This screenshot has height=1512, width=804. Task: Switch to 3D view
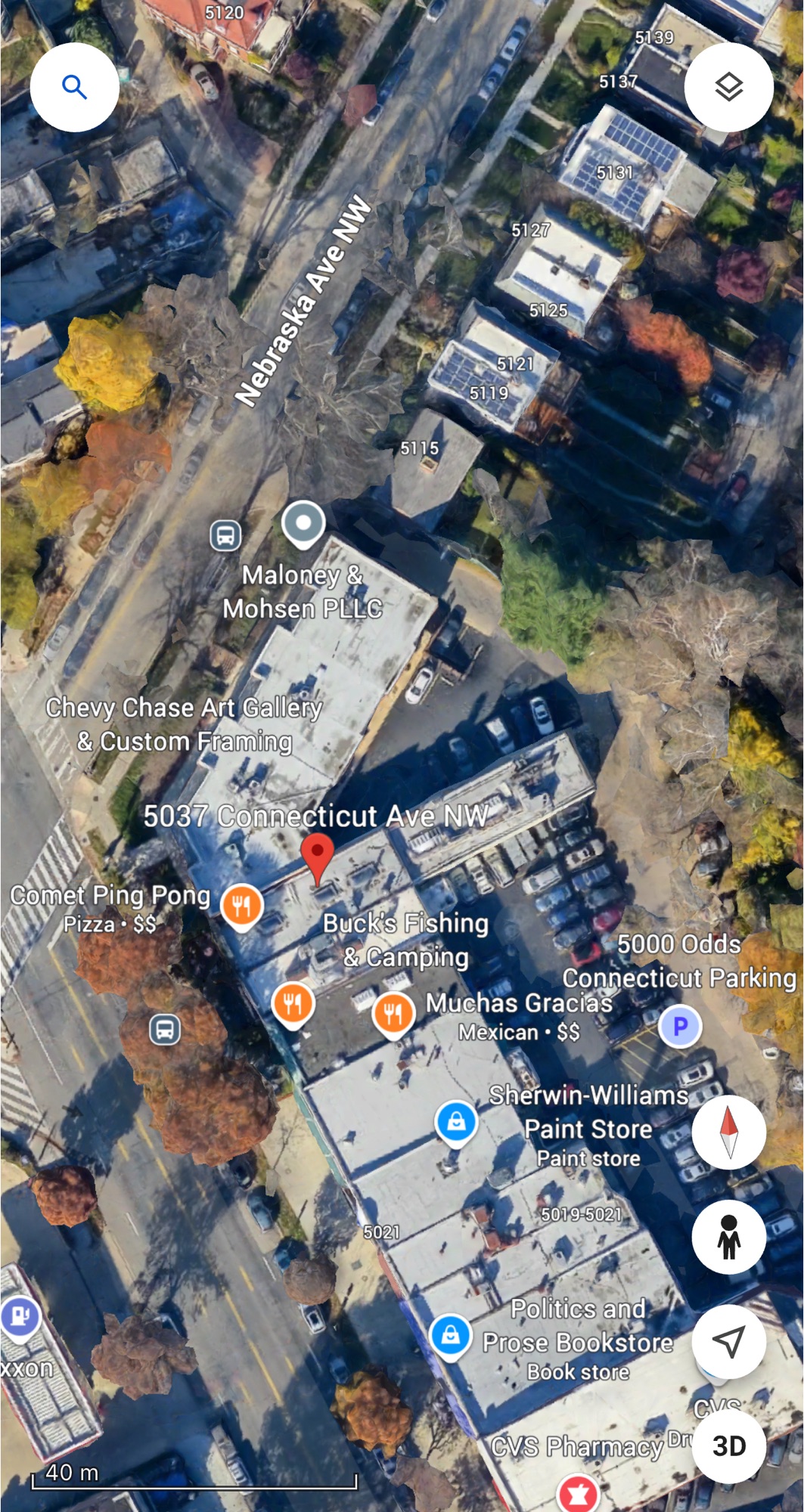click(728, 1445)
